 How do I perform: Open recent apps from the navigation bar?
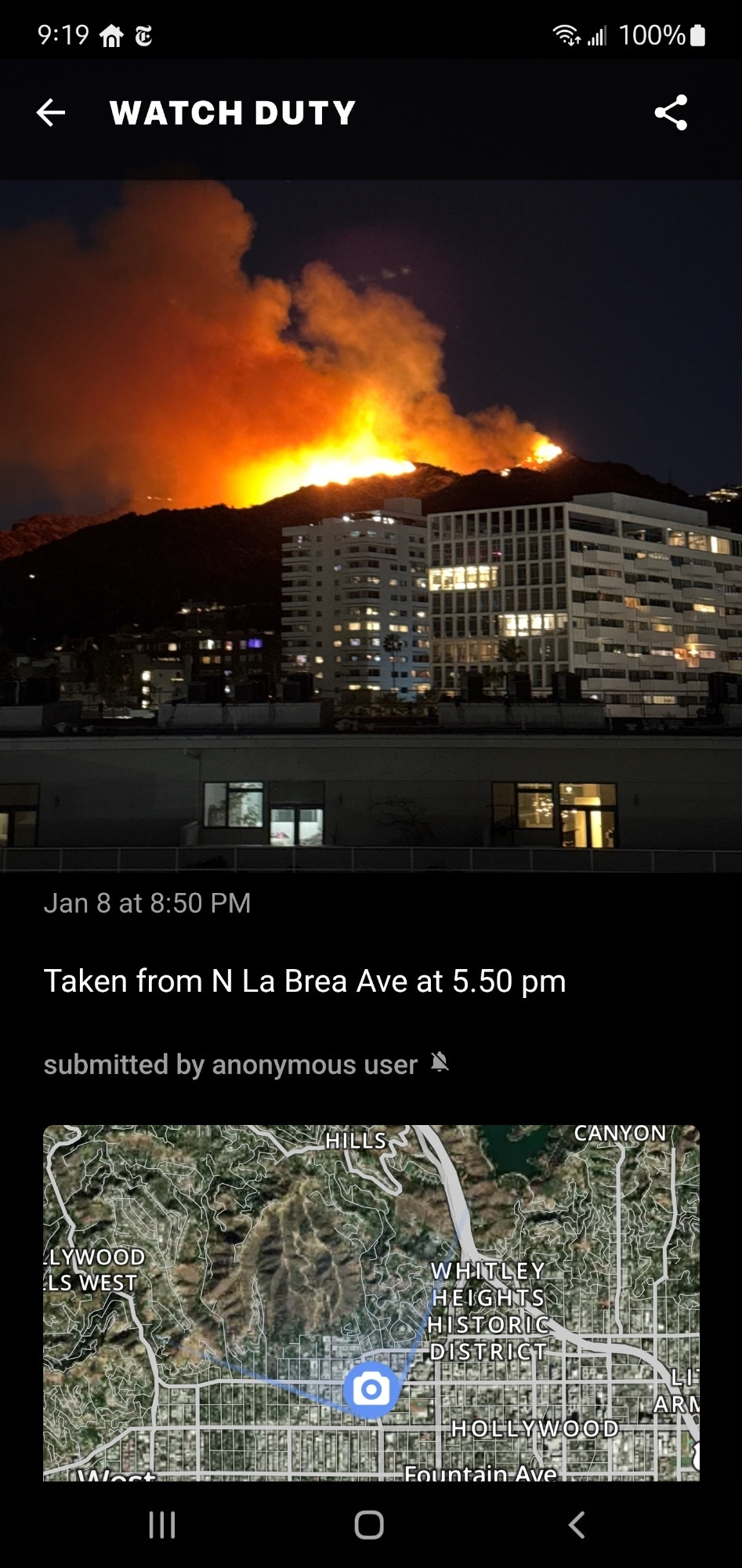click(162, 1525)
